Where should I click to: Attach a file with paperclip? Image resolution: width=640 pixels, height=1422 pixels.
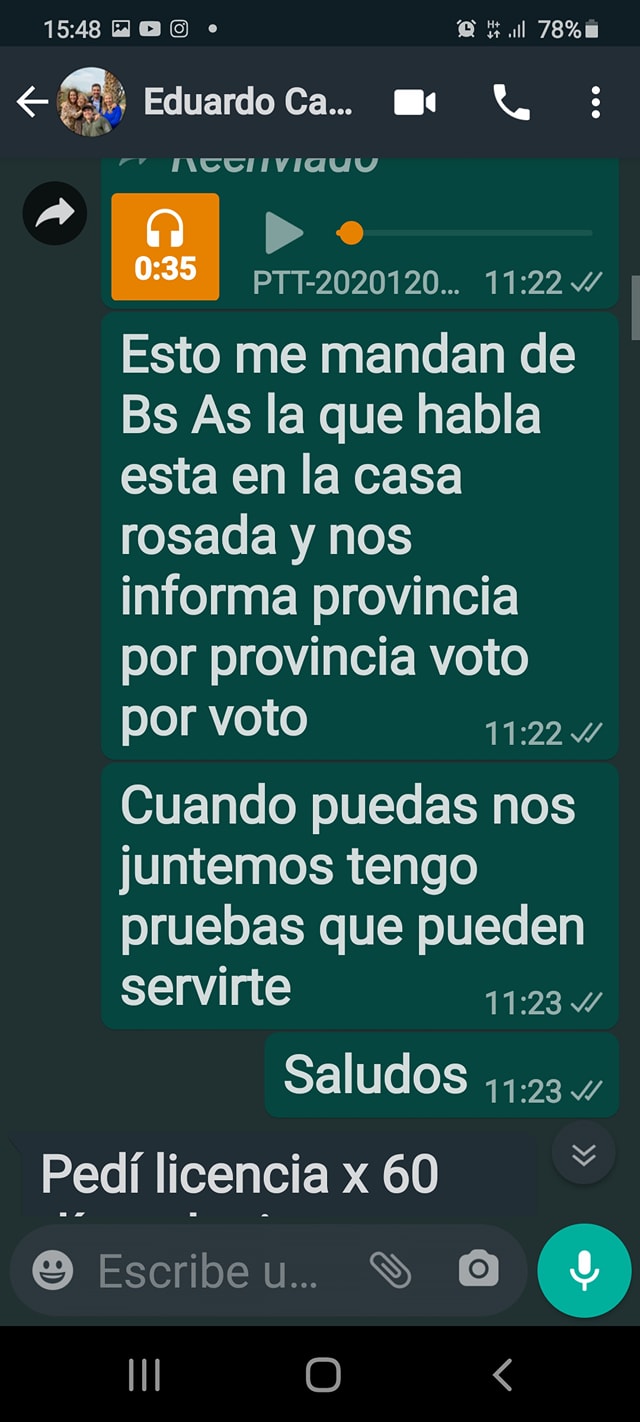click(x=390, y=1270)
